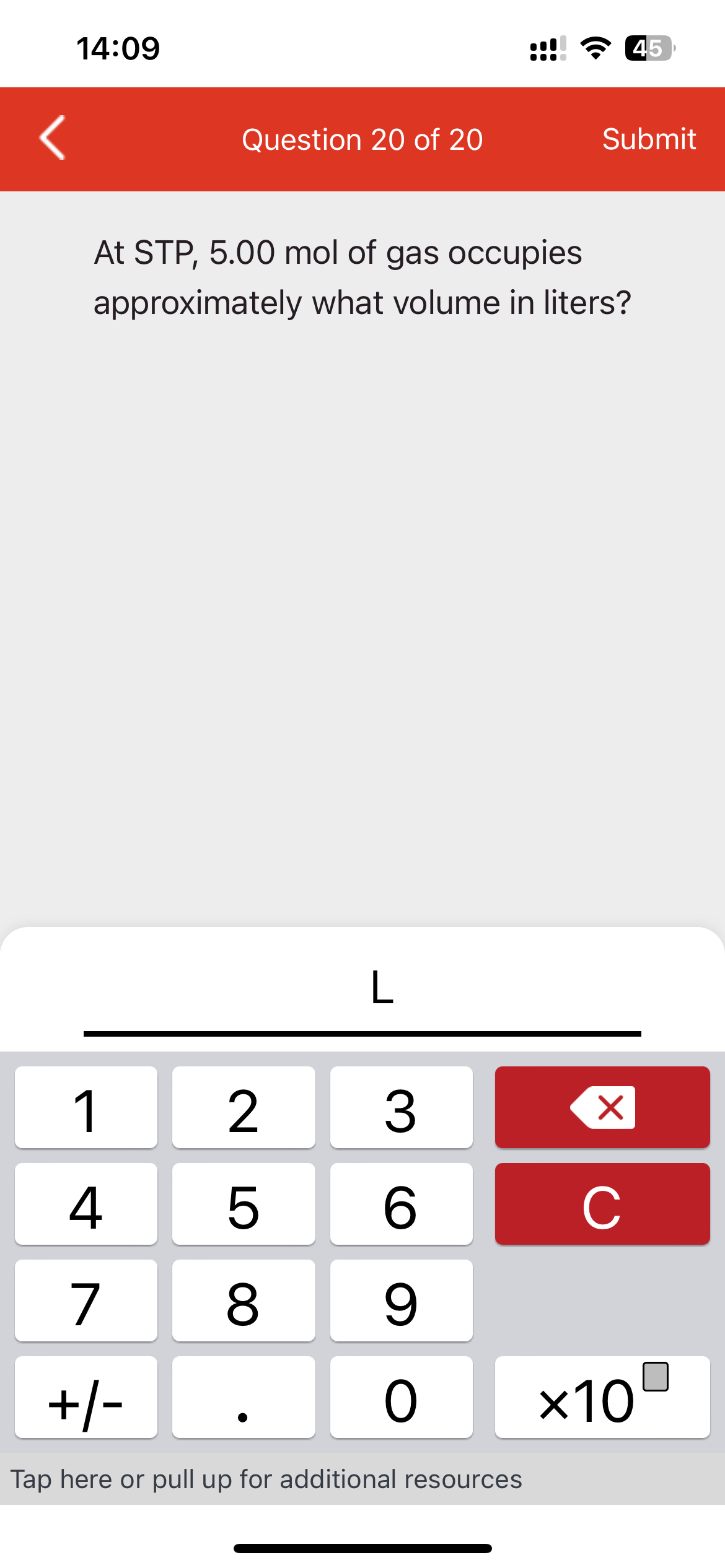Tap the backspace delete key
This screenshot has height=1568, width=725.
[602, 1108]
